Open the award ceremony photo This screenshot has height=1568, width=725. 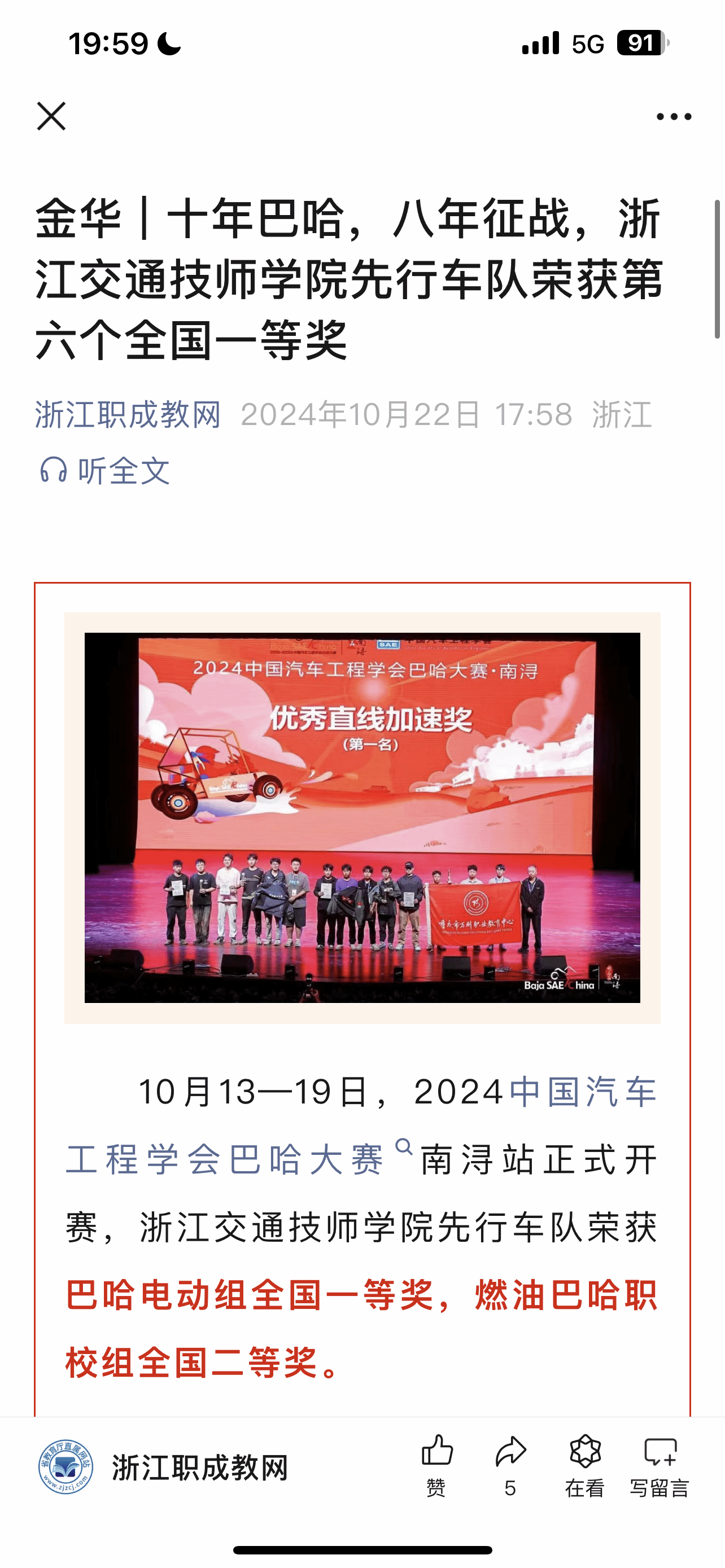tap(362, 817)
